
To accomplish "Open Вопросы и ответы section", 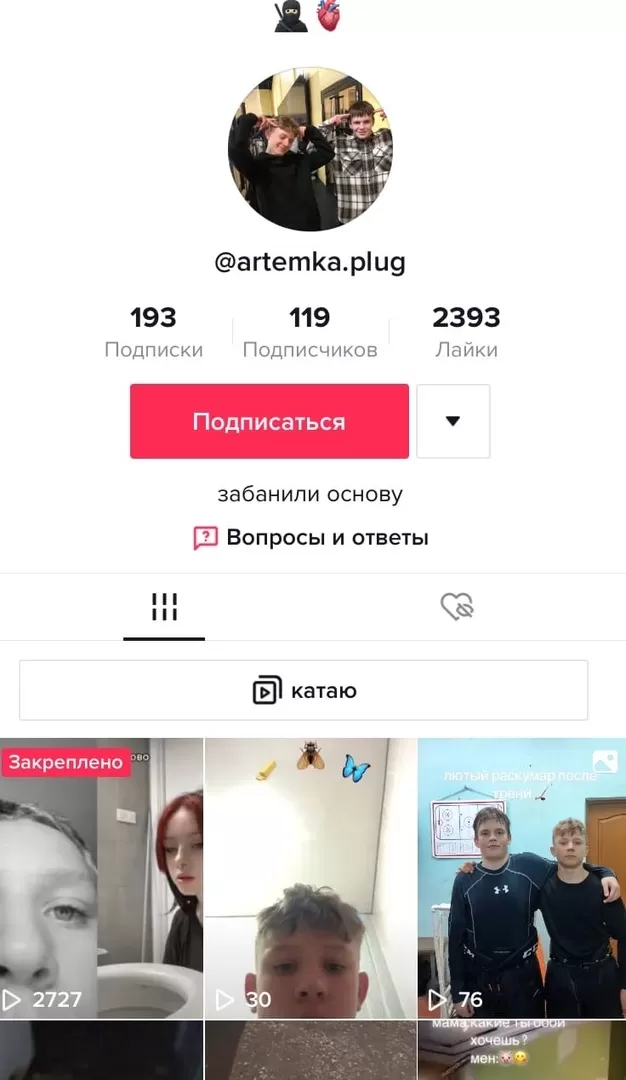I will point(311,537).
